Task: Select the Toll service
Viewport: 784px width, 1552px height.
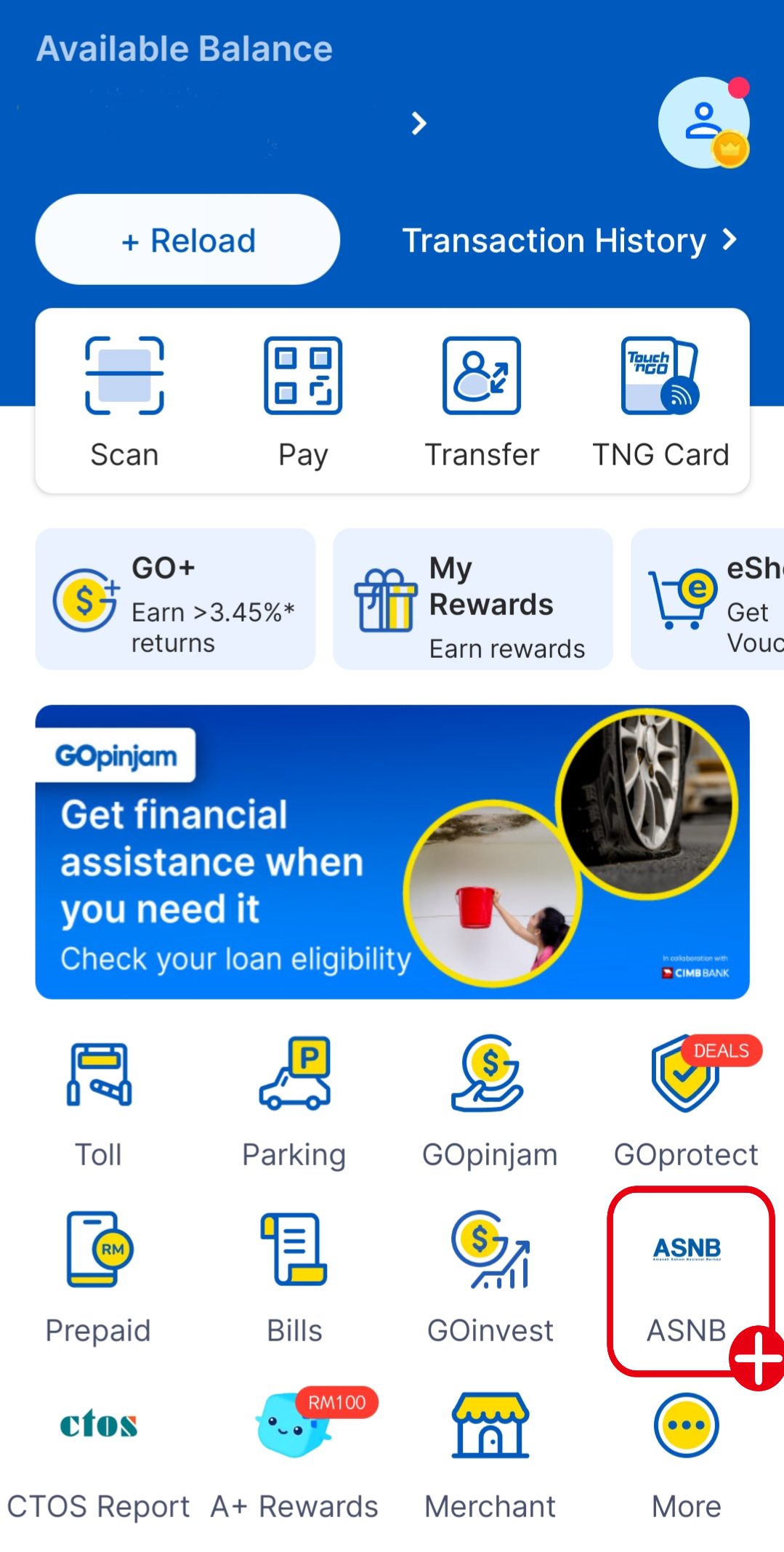Action: pyautogui.click(x=99, y=1101)
